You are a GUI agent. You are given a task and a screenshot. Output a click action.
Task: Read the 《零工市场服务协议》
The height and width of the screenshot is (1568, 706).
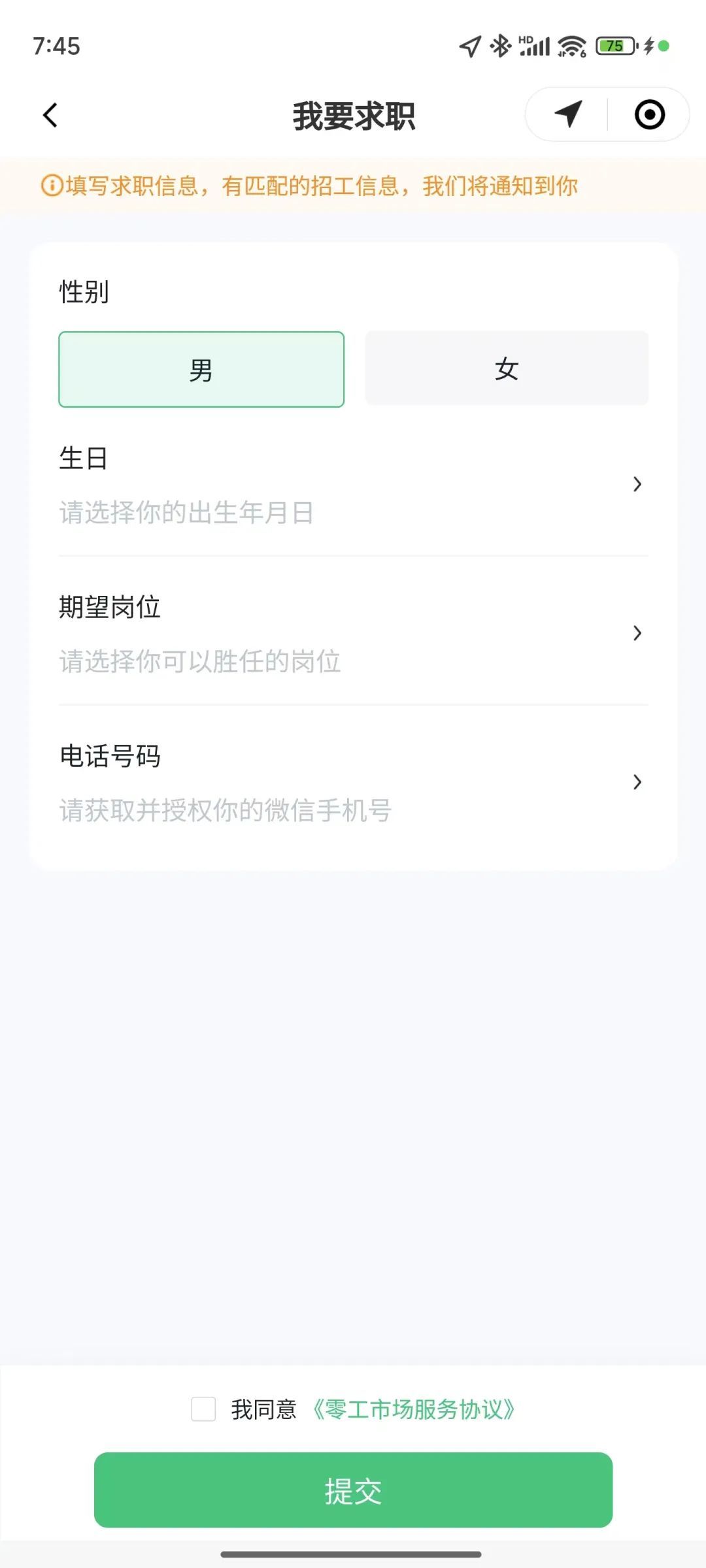pyautogui.click(x=413, y=1409)
